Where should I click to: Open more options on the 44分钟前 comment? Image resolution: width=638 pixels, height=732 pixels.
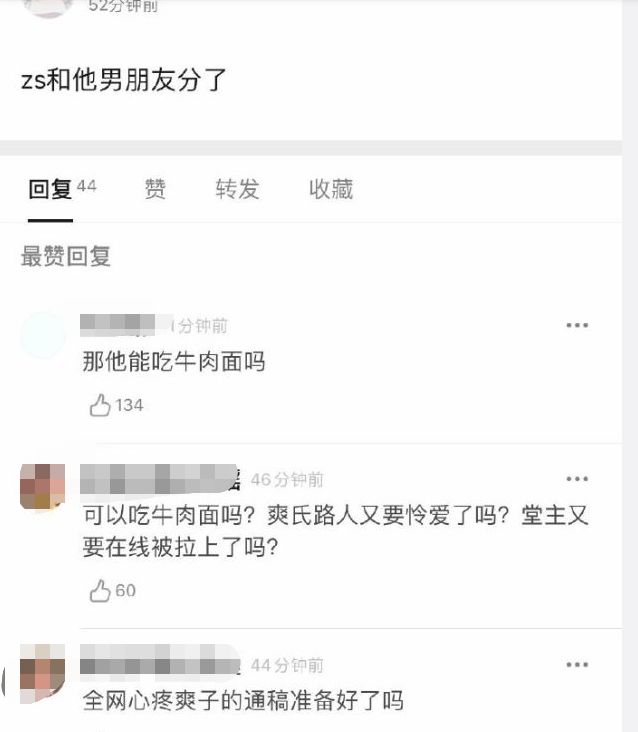[577, 664]
